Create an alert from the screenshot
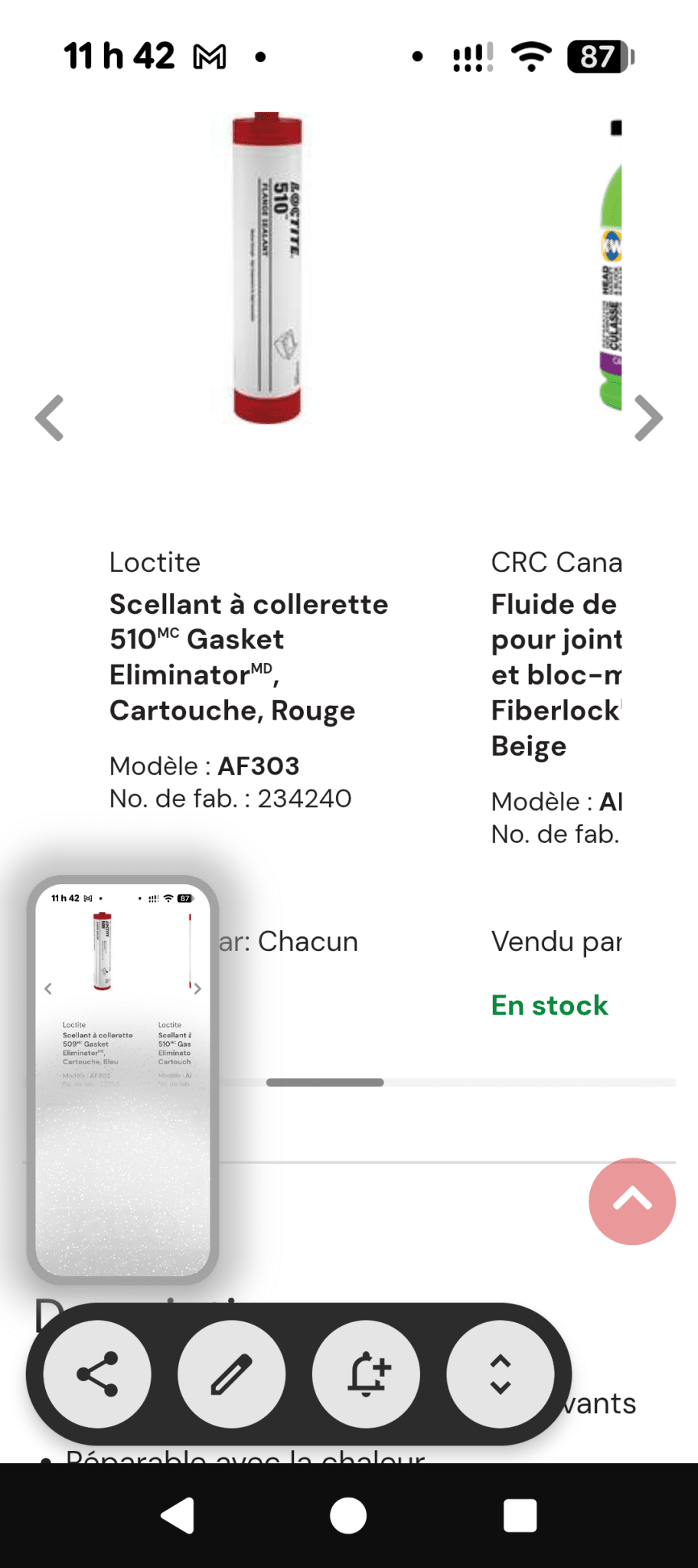The height and width of the screenshot is (1568, 698). click(x=366, y=1374)
